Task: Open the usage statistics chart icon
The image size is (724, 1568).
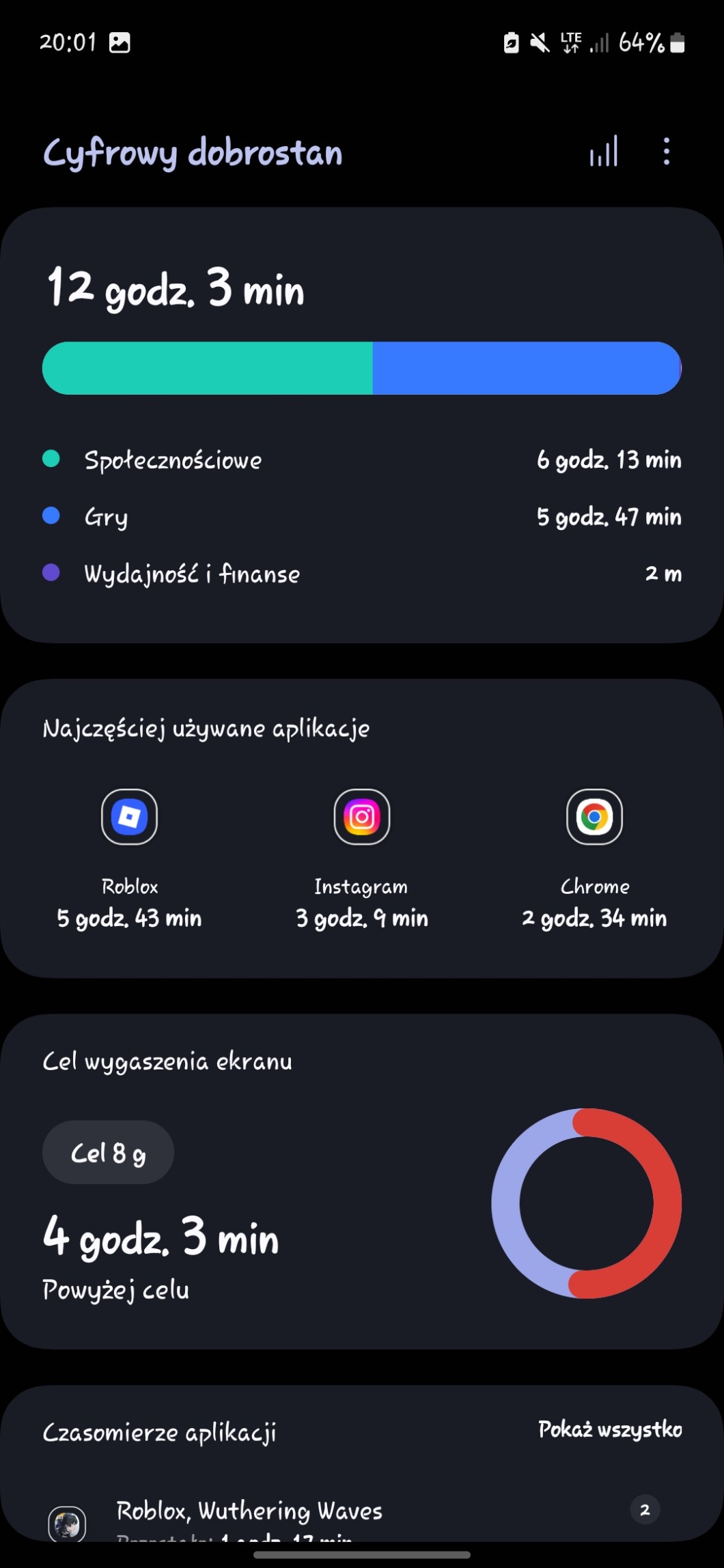Action: (x=604, y=151)
